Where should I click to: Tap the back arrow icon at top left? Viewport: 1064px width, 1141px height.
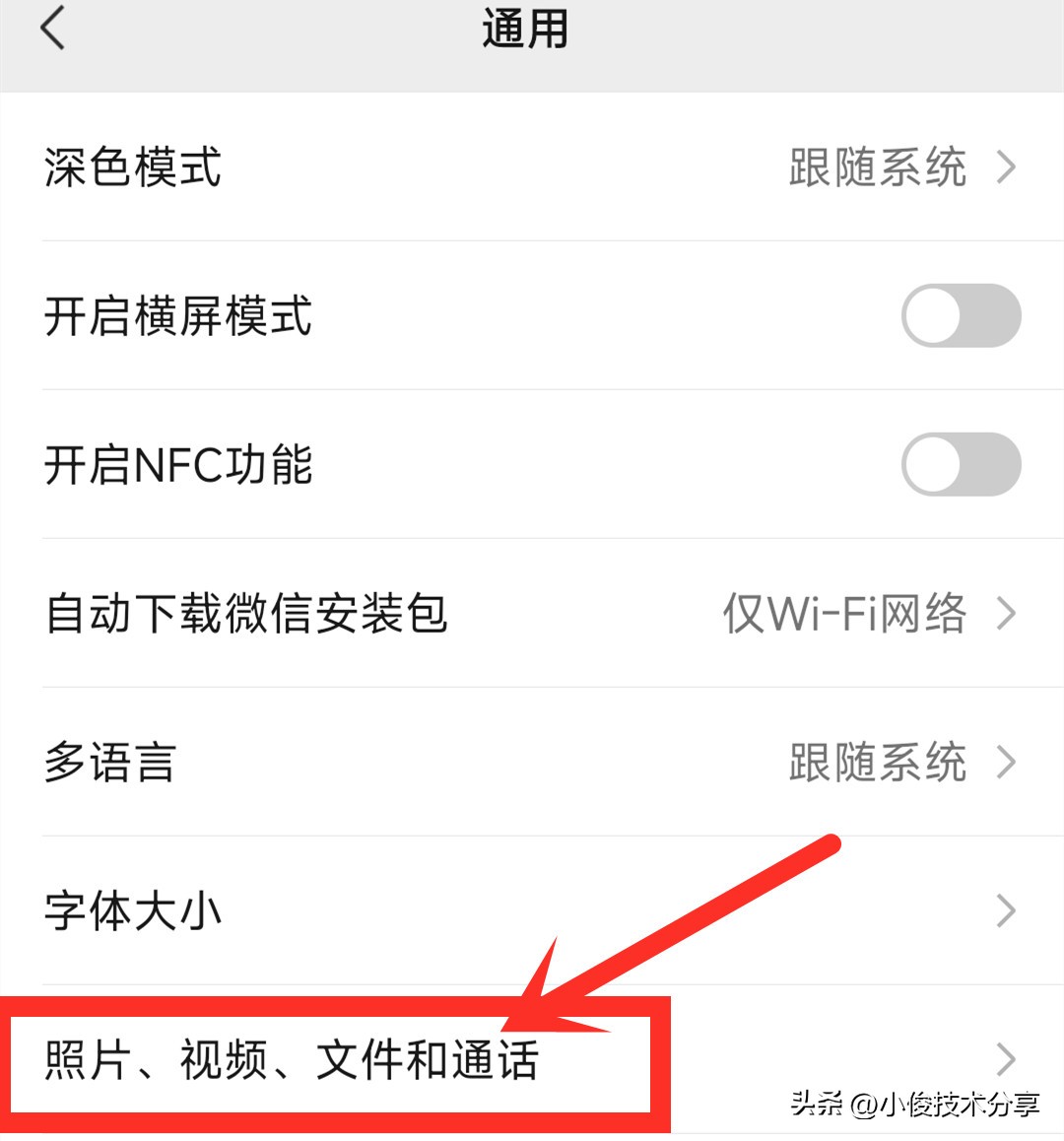point(51,28)
